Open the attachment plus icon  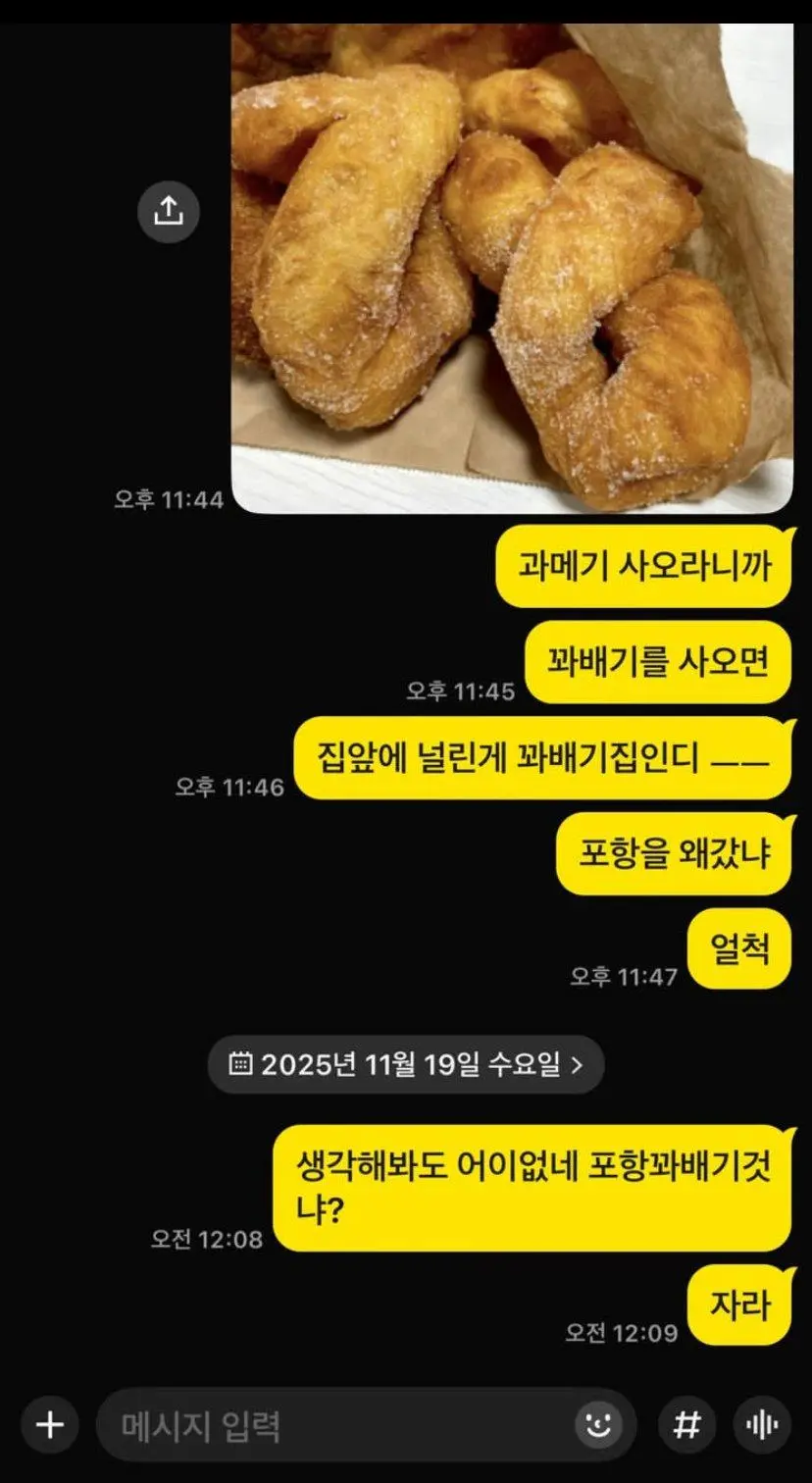tap(48, 1424)
